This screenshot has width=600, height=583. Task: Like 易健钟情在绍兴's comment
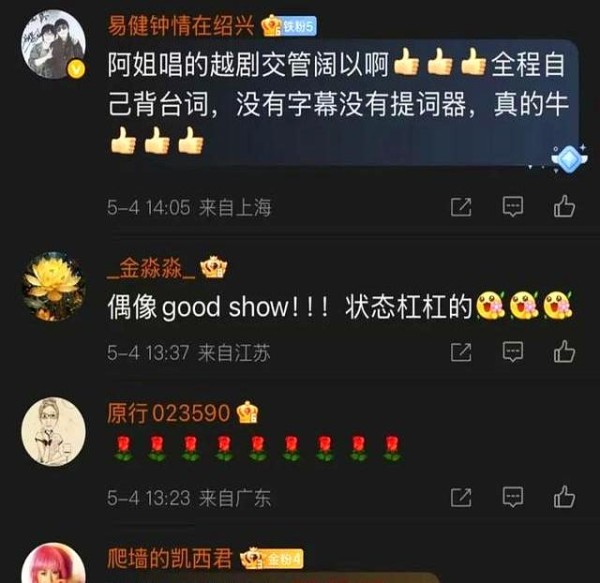pos(564,207)
